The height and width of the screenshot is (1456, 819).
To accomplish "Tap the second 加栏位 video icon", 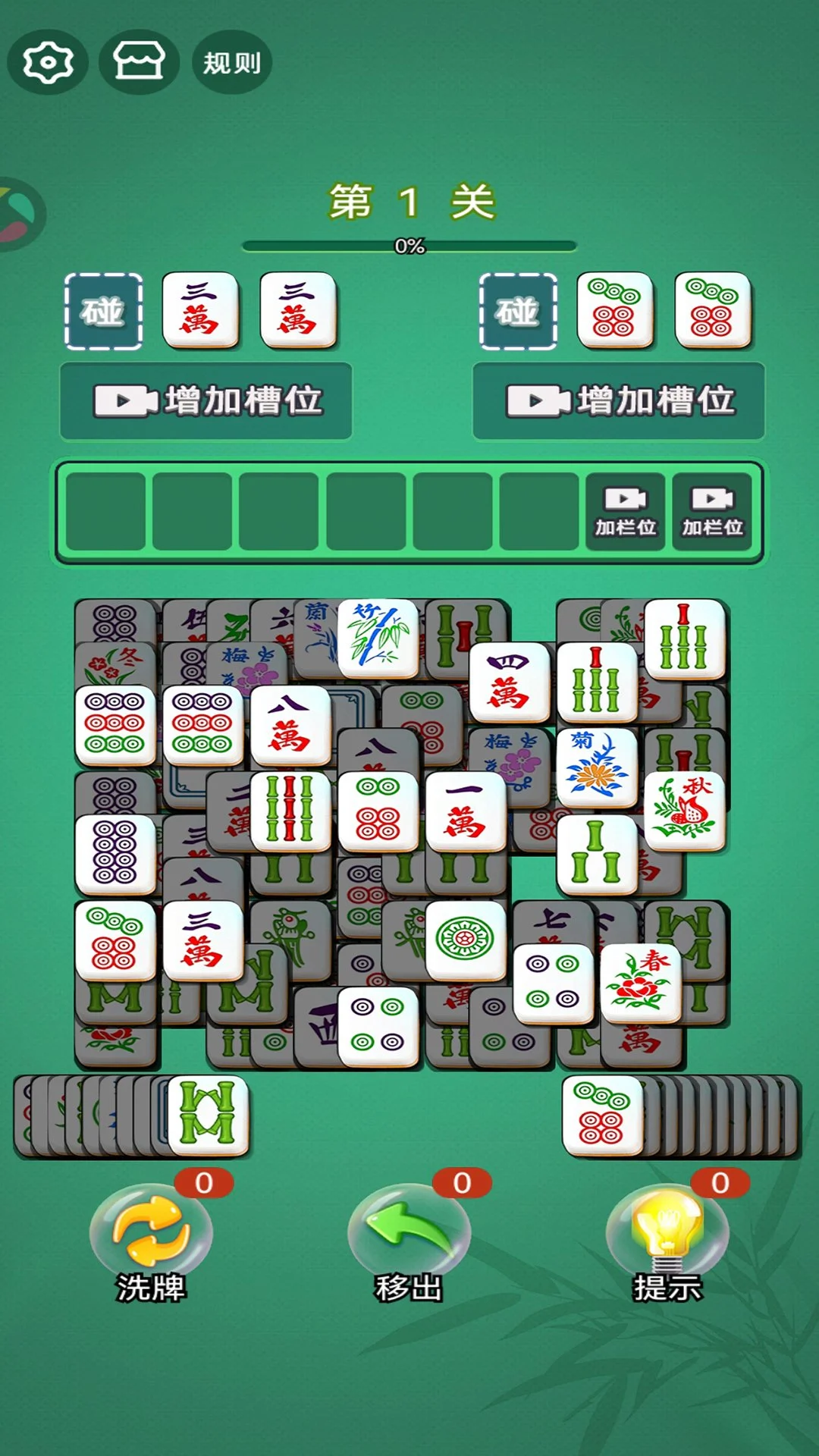I will tap(711, 497).
